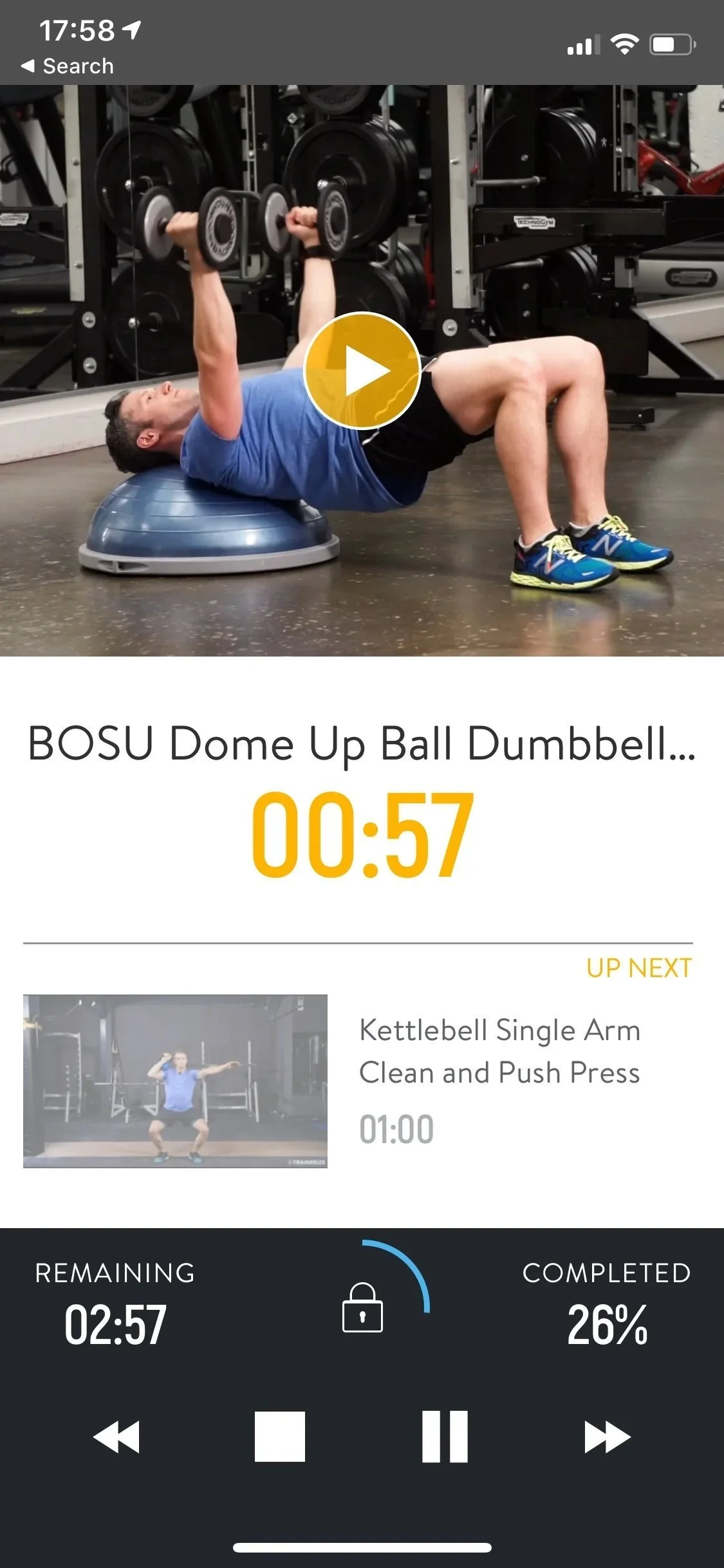Screen dimensions: 724x1568
Task: Skip forward to the next exercise
Action: coord(608,1436)
